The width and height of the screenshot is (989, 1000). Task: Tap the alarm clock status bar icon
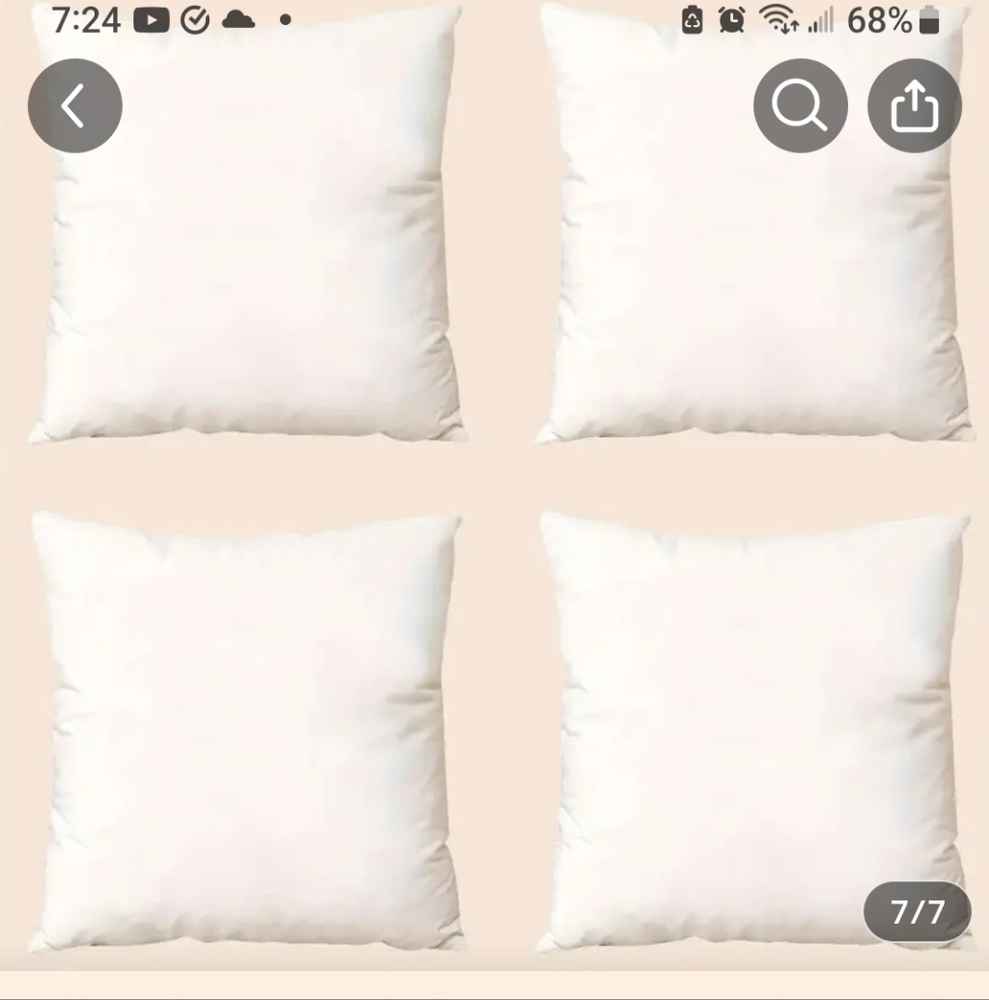[729, 18]
